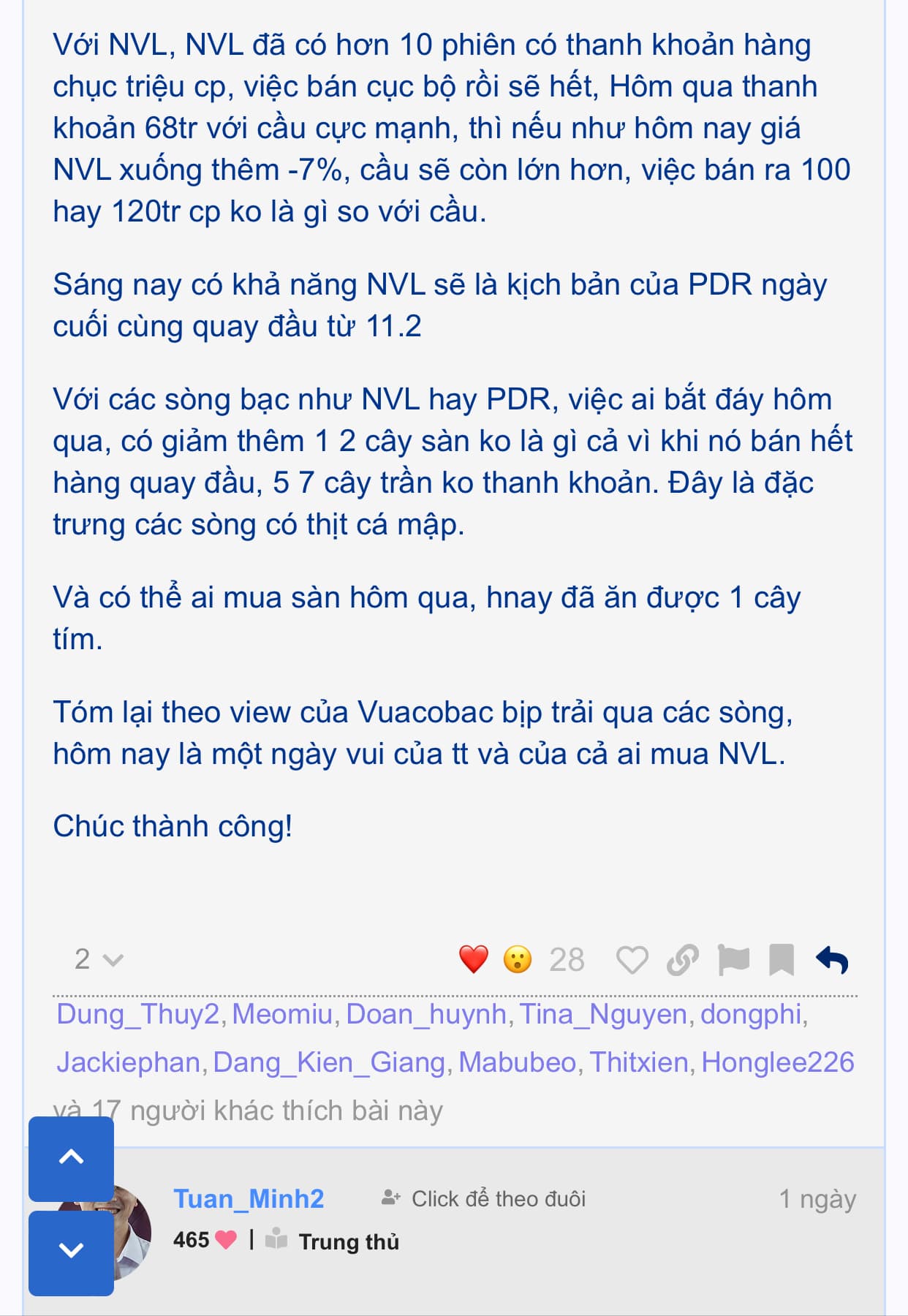The width and height of the screenshot is (908, 1316).
Task: Copy the post link
Action: [682, 960]
